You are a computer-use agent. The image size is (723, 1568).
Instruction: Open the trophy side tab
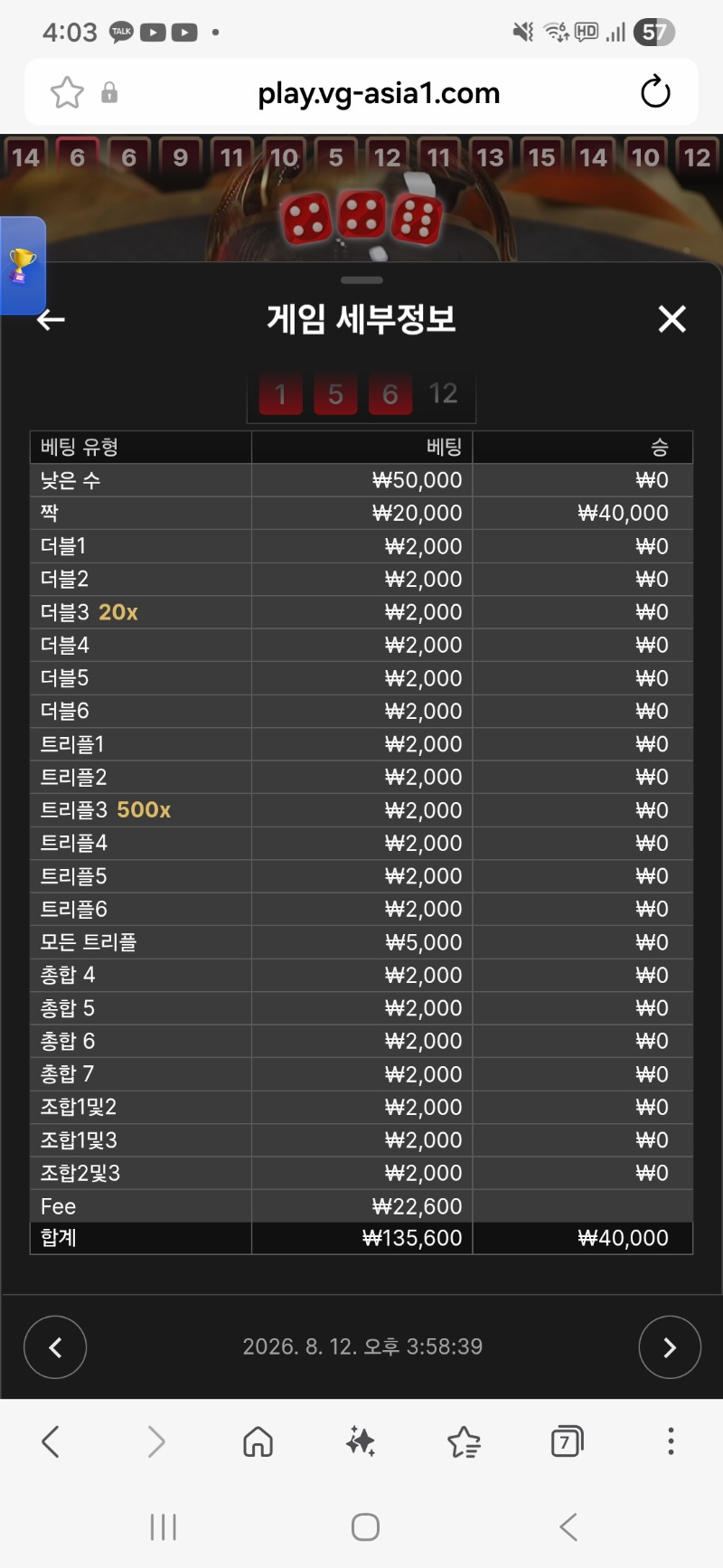22,265
